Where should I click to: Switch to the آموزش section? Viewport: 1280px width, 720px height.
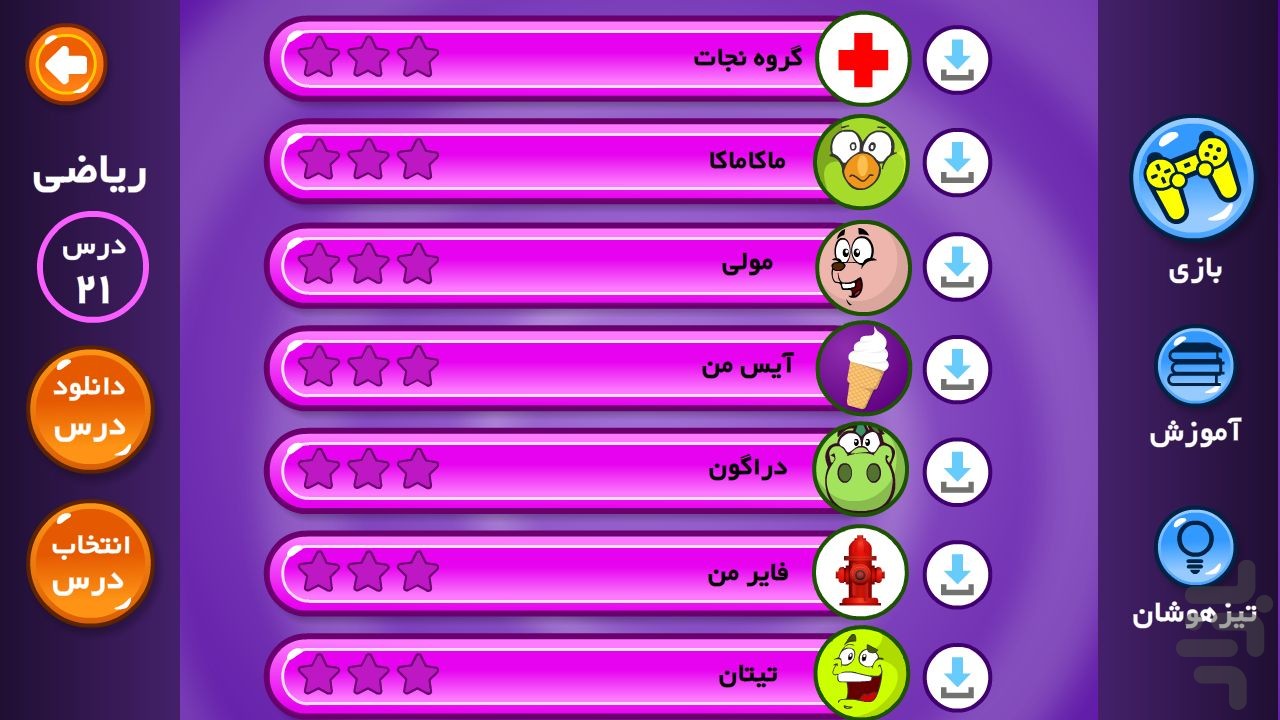pyautogui.click(x=1195, y=366)
